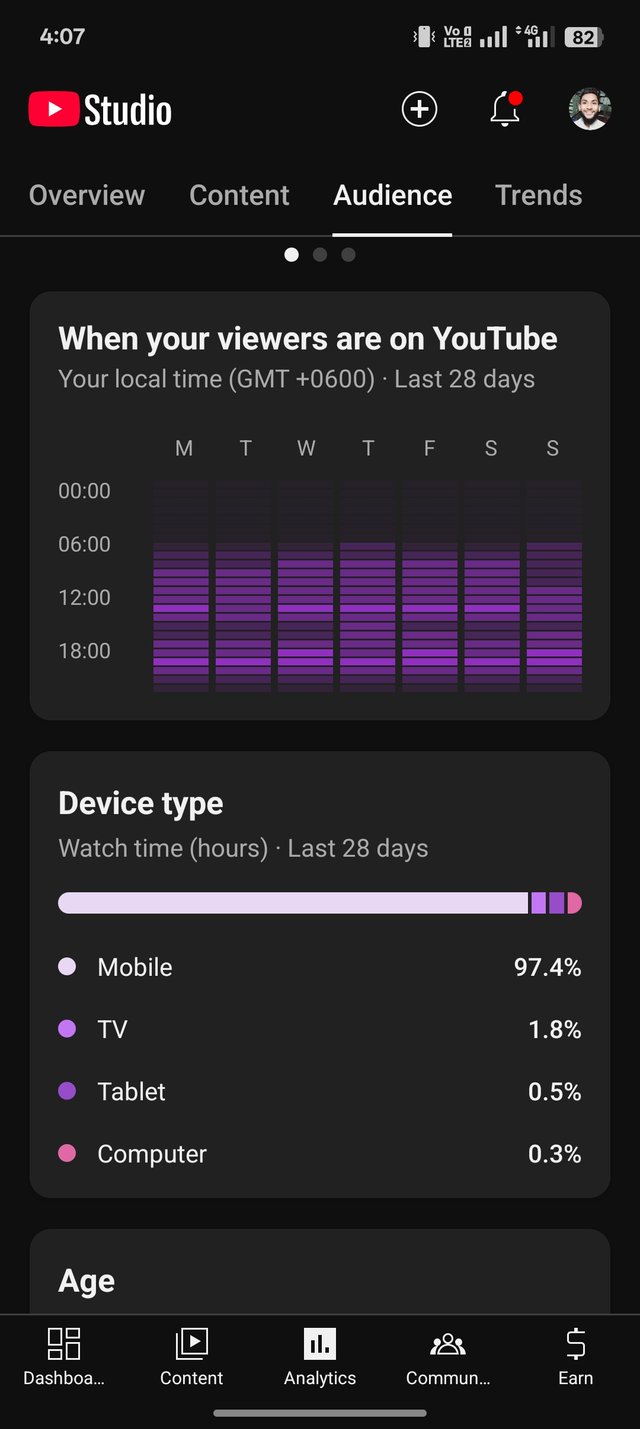
Task: Switch to the Trends tab
Action: point(538,195)
